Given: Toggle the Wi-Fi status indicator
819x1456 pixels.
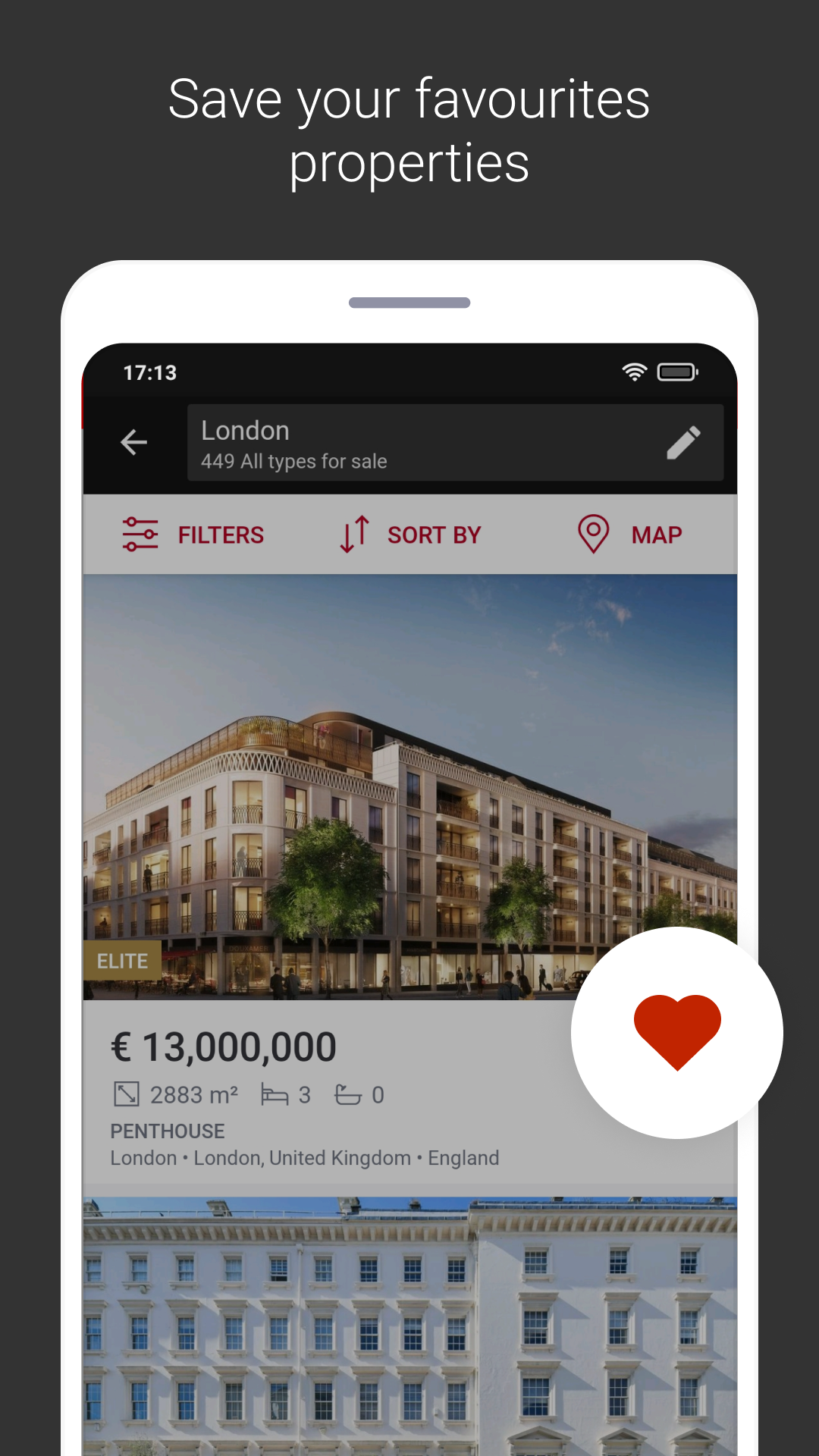Looking at the screenshot, I should click(x=634, y=371).
